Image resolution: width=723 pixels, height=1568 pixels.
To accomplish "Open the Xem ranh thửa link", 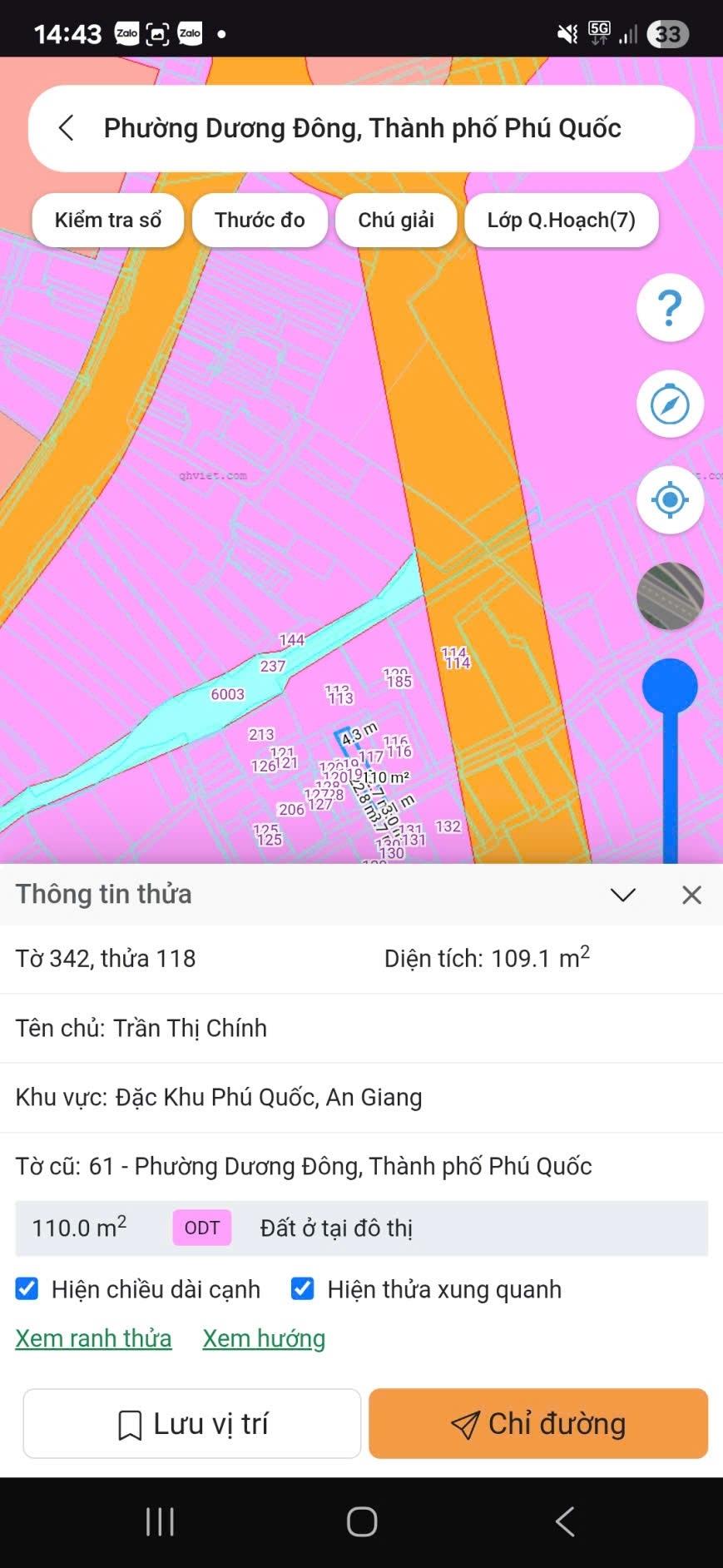I will pyautogui.click(x=93, y=1338).
